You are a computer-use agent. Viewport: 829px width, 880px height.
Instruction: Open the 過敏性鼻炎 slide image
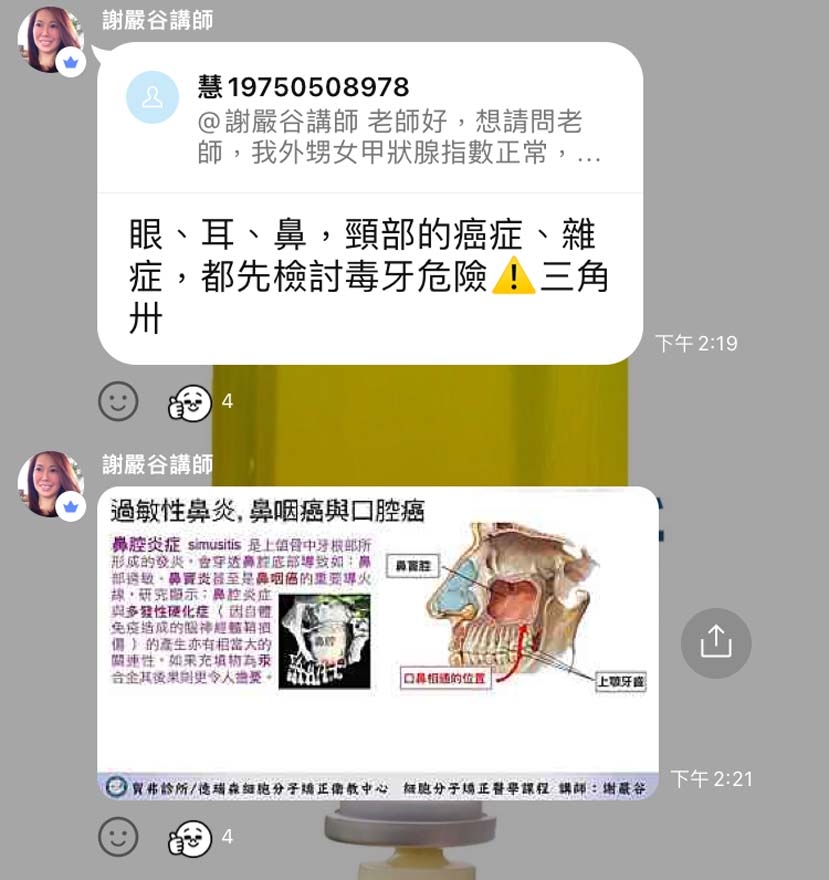point(377,642)
